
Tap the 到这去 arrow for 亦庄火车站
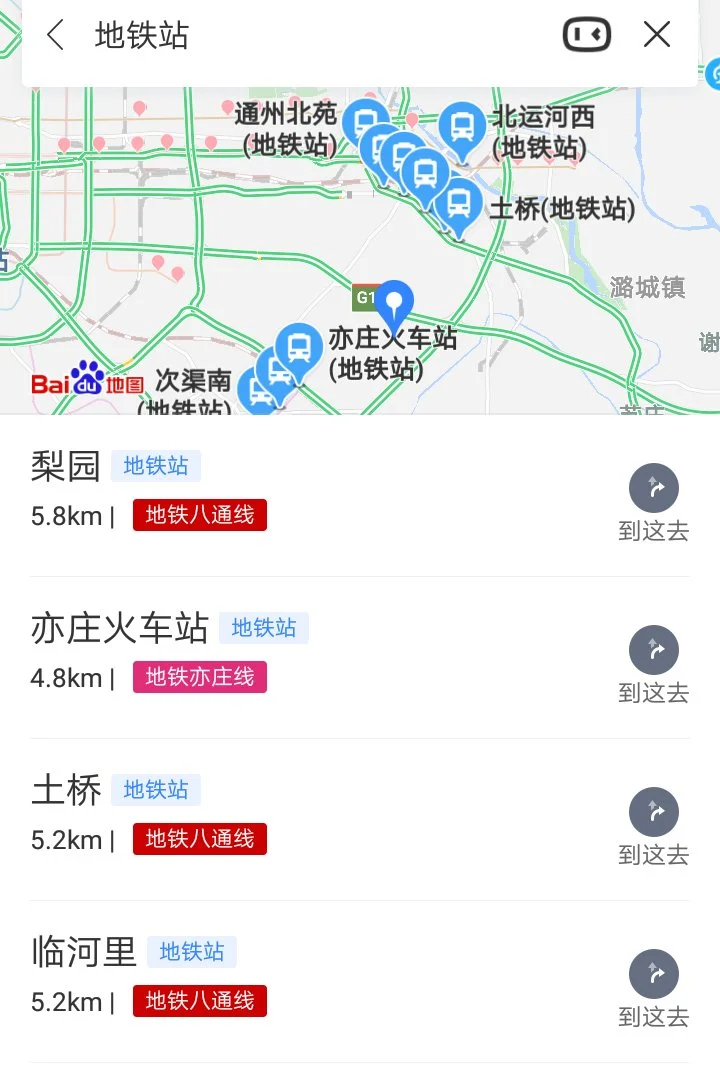[654, 650]
